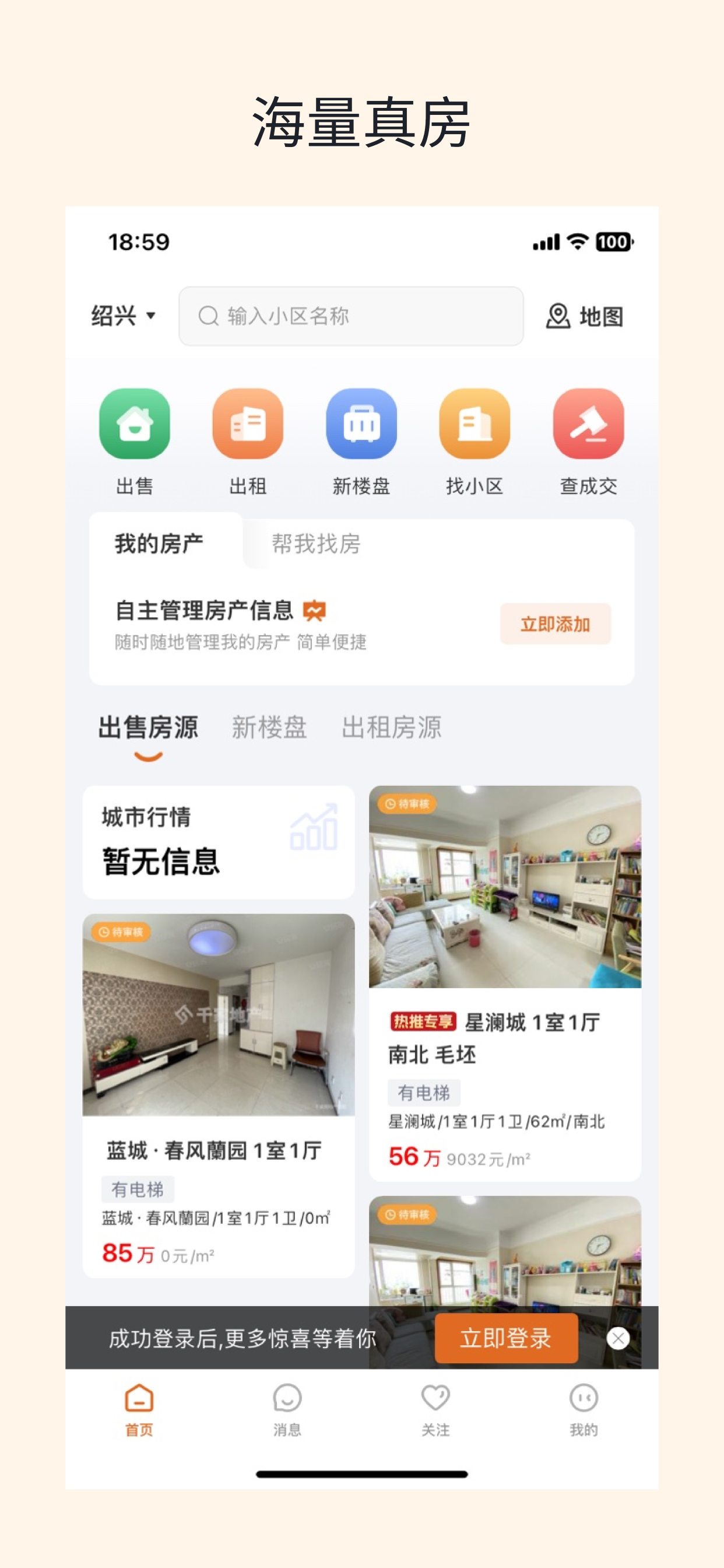Select the 出租 rental icon
724x1568 pixels.
[x=249, y=426]
